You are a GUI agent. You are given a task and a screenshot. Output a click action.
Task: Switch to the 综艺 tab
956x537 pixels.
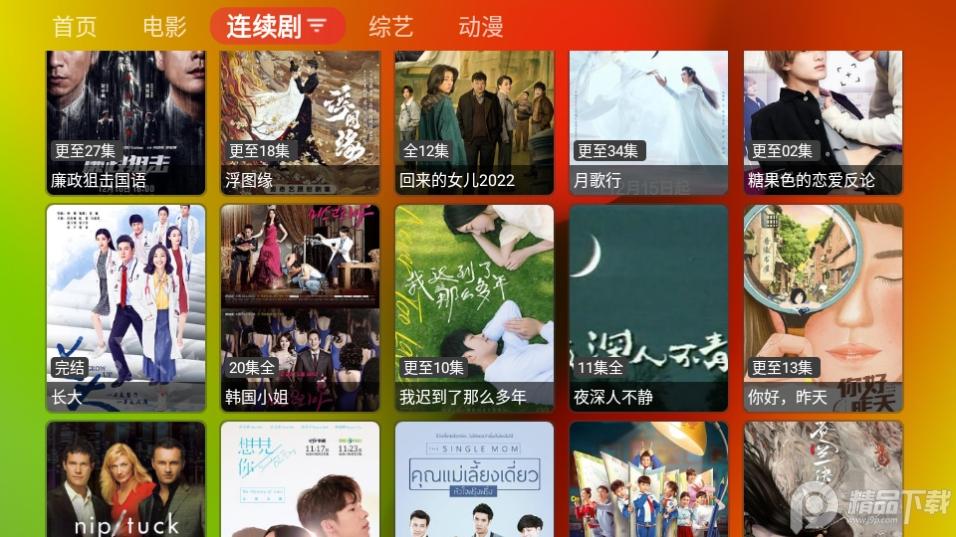click(391, 27)
